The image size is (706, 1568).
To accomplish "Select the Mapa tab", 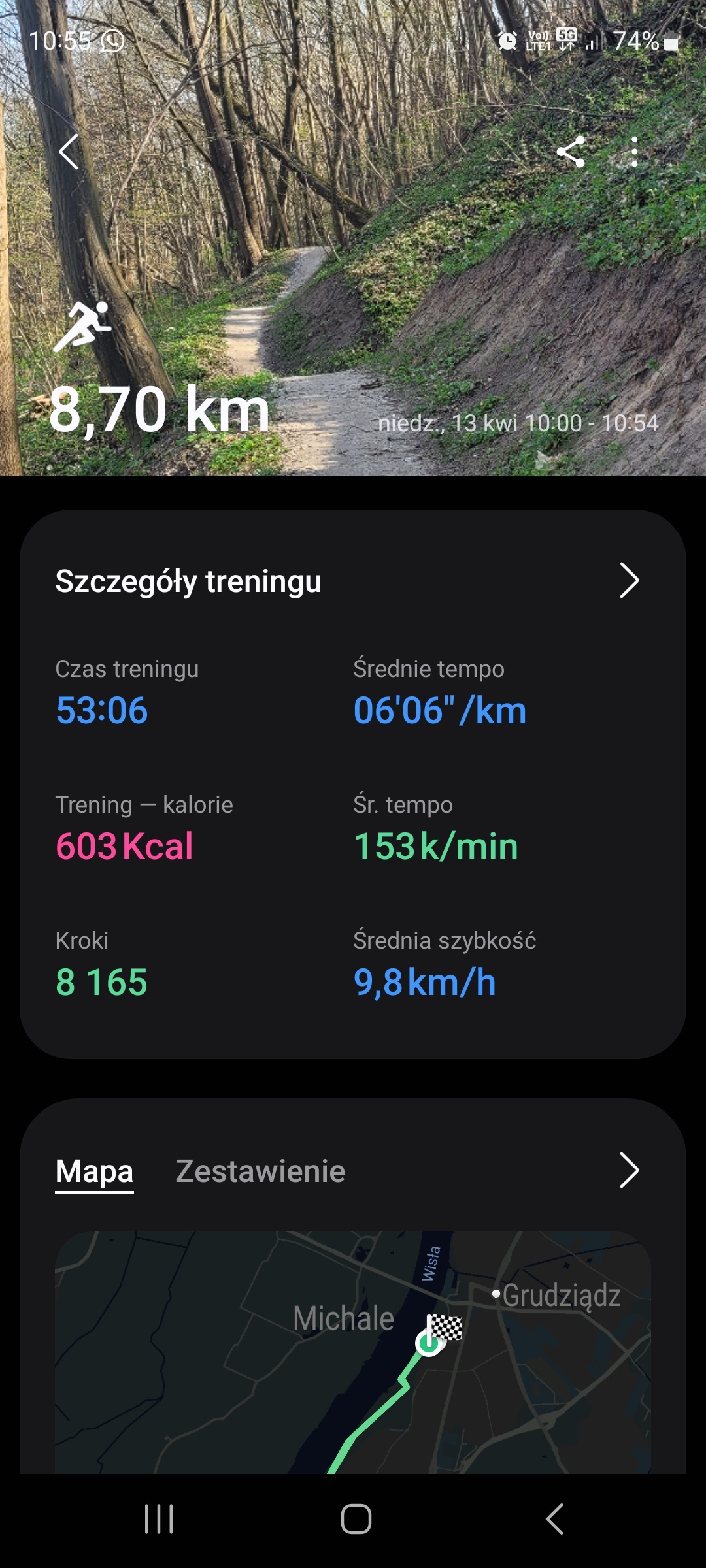I will [94, 1171].
